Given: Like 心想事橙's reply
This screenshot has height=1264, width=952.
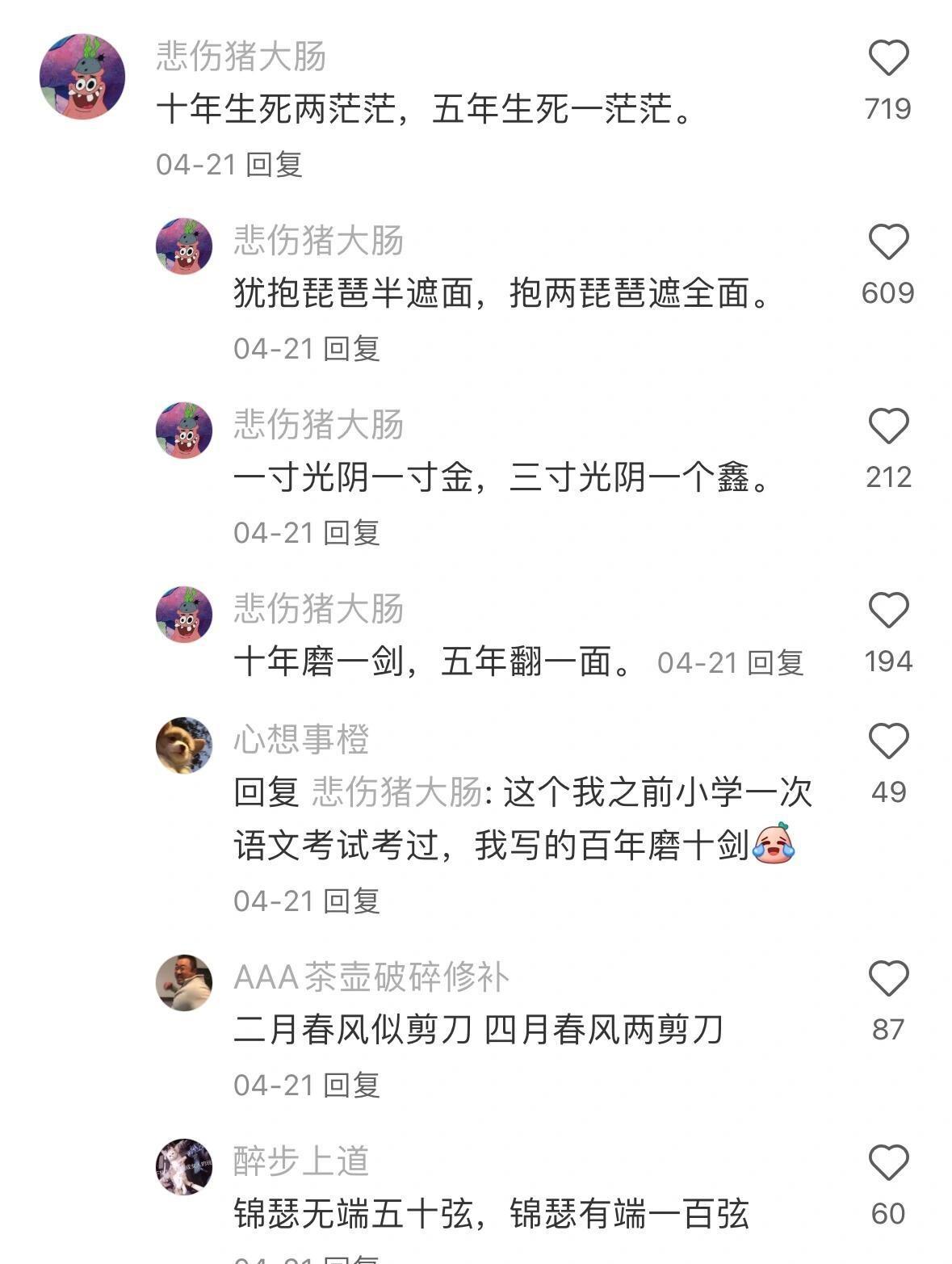Looking at the screenshot, I should pyautogui.click(x=888, y=739).
